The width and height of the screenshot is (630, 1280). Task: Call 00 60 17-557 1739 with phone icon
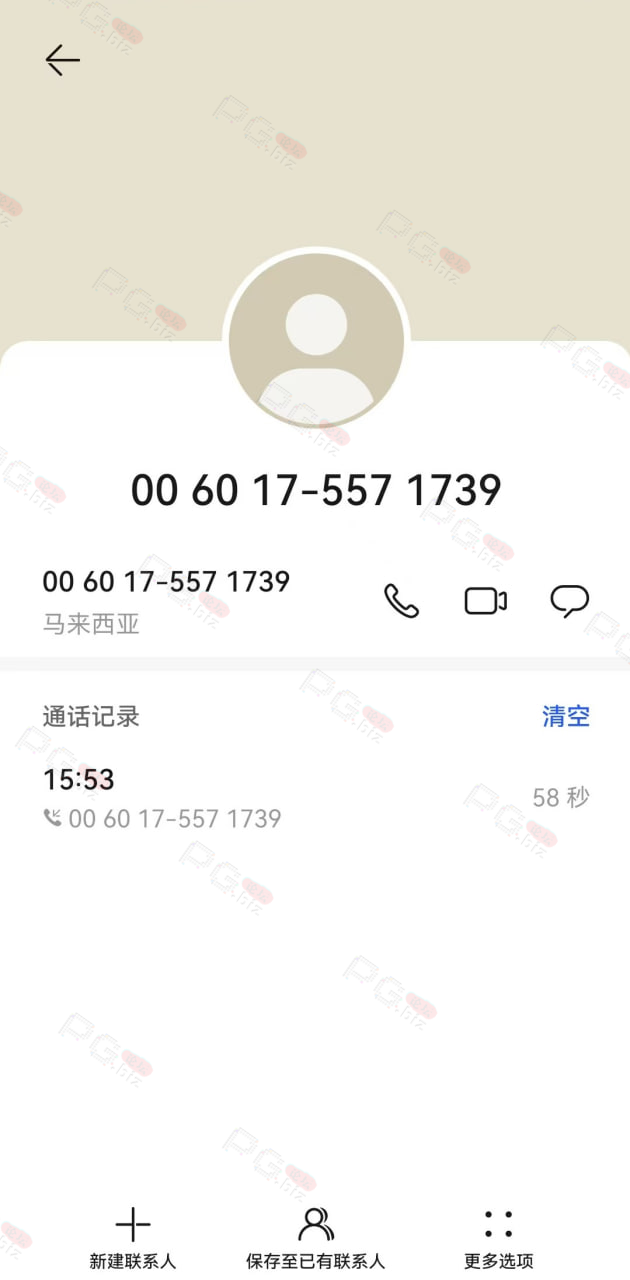(402, 601)
